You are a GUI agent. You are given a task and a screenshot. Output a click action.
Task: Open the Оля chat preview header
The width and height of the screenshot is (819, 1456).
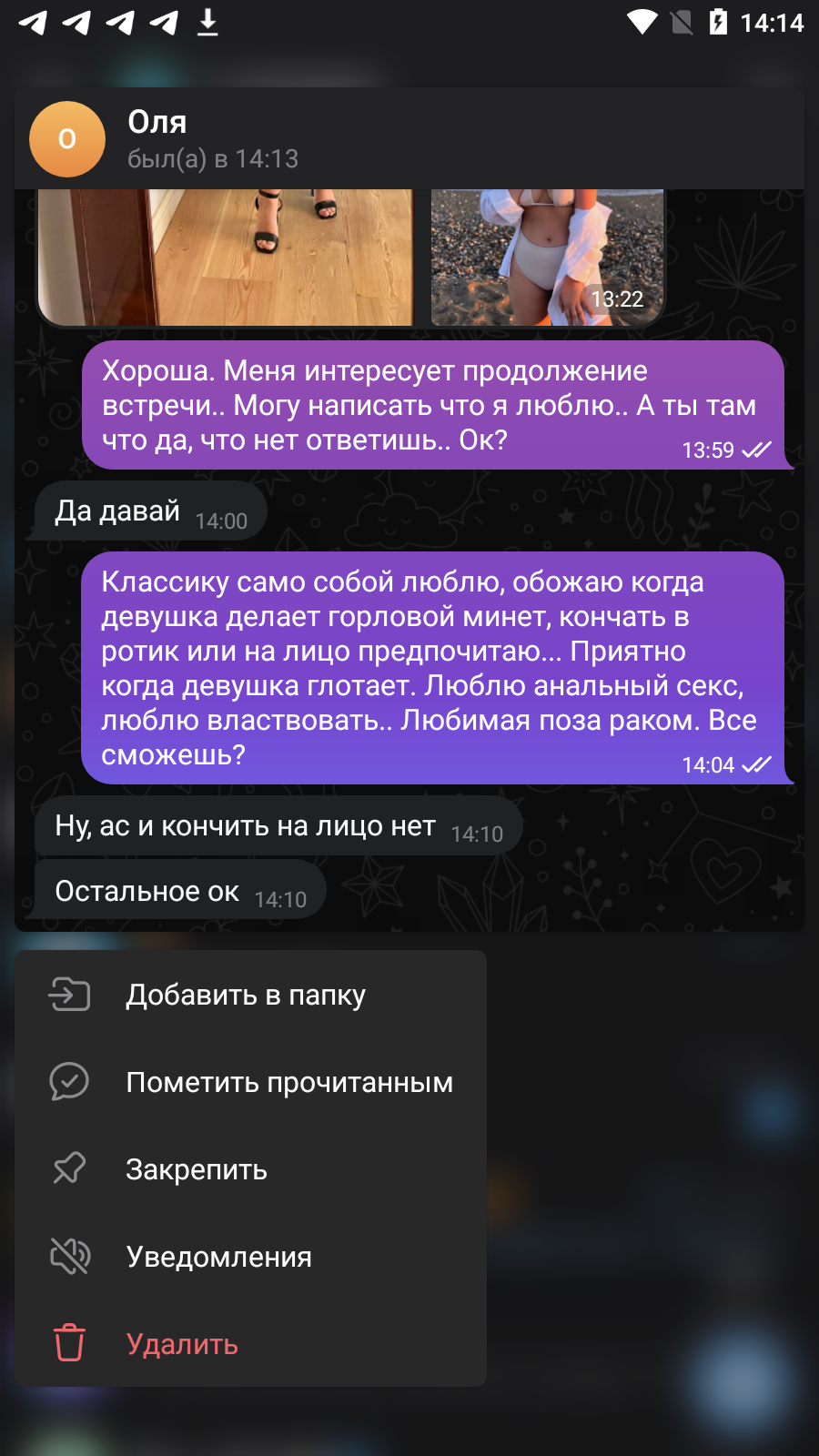(409, 138)
